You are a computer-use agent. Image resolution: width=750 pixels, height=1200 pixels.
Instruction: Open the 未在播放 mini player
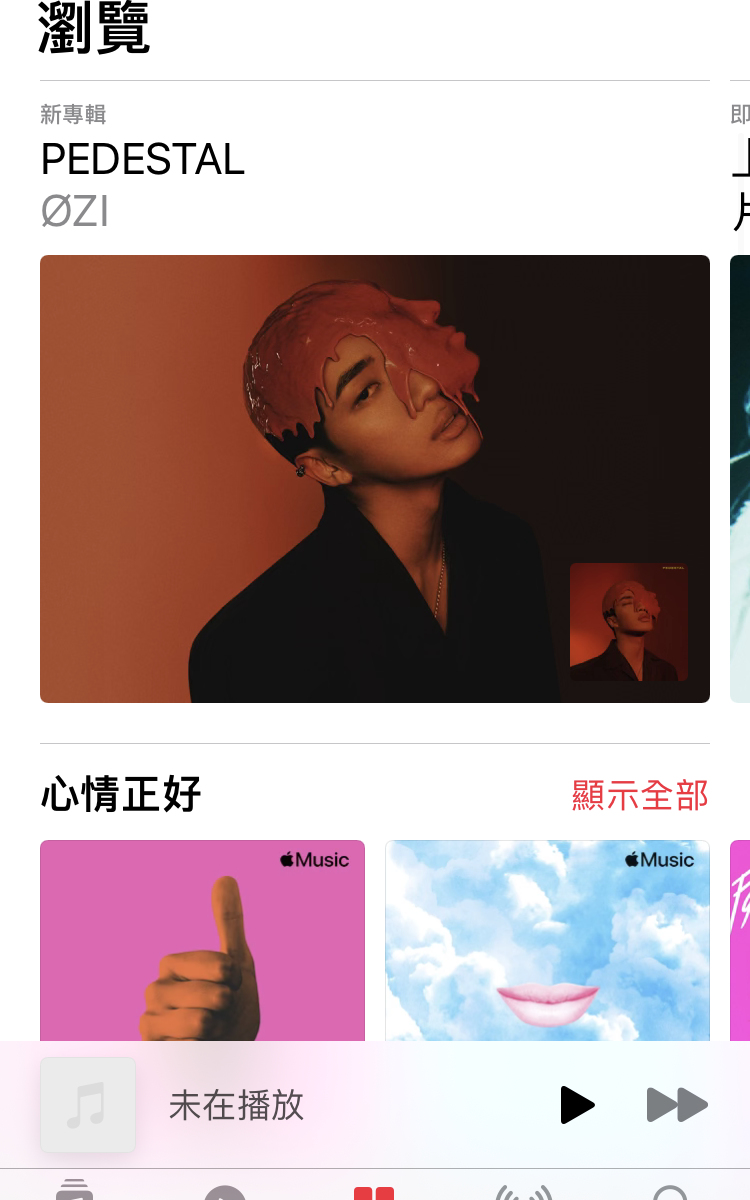coord(236,1105)
